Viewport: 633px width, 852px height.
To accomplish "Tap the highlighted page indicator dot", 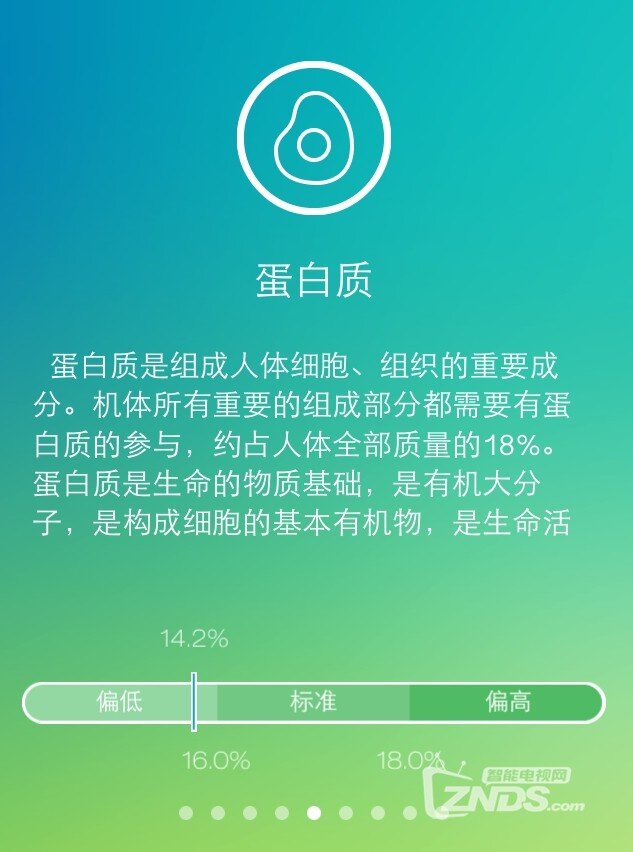I will point(314,813).
